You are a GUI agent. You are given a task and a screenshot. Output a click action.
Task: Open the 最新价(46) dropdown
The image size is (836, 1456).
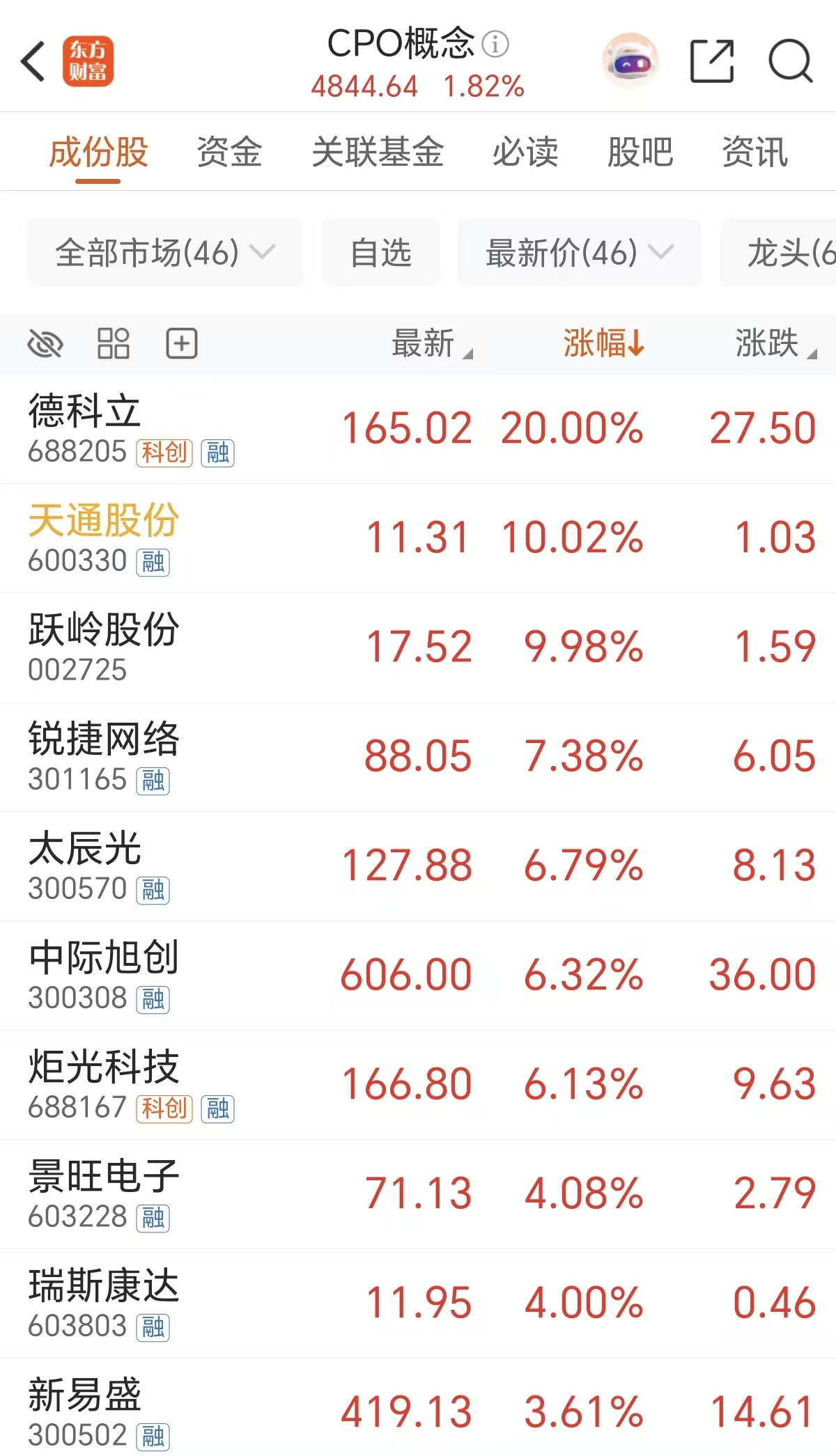point(578,253)
